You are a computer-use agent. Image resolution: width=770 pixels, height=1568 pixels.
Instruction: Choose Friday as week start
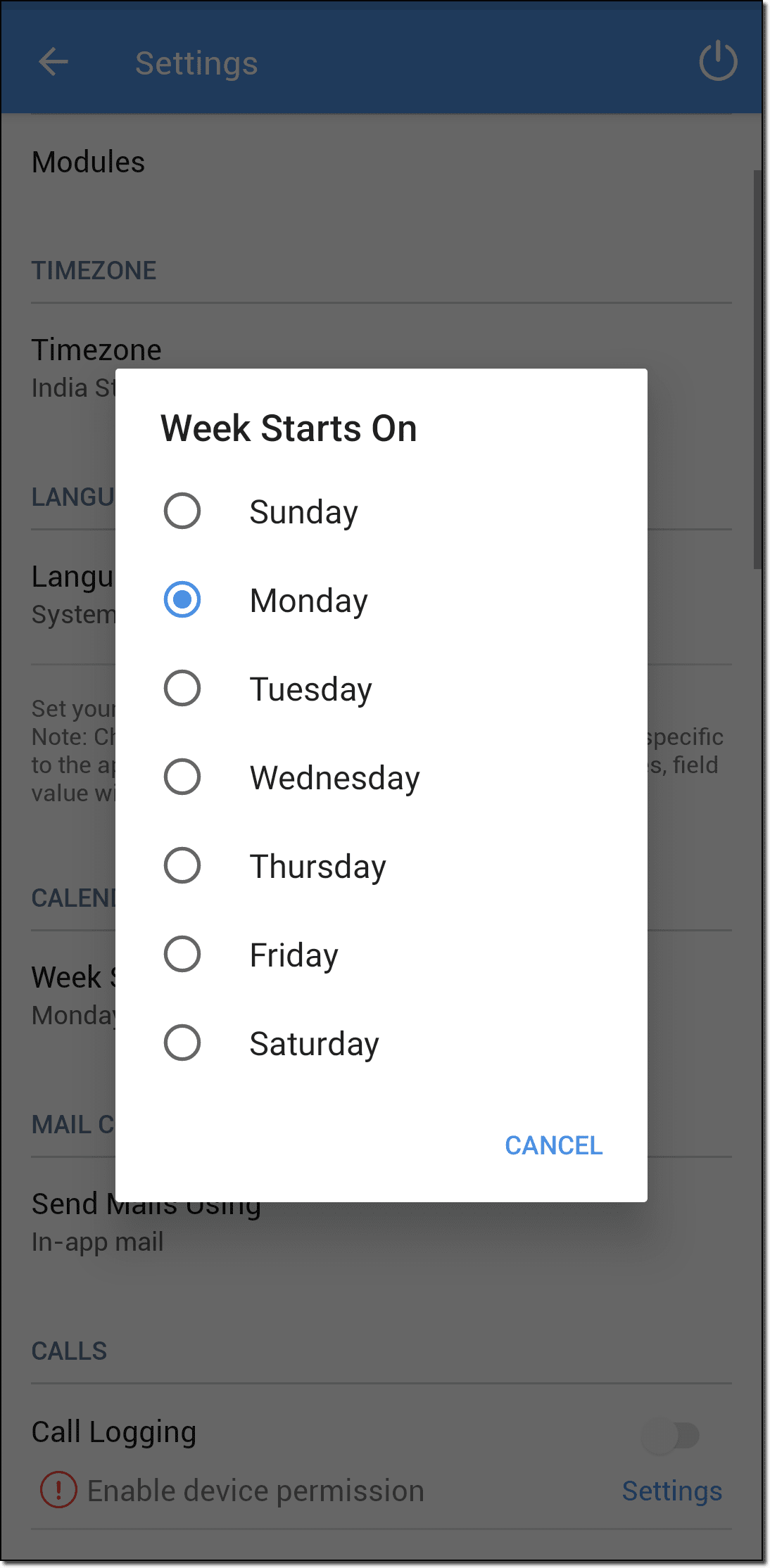(x=182, y=955)
